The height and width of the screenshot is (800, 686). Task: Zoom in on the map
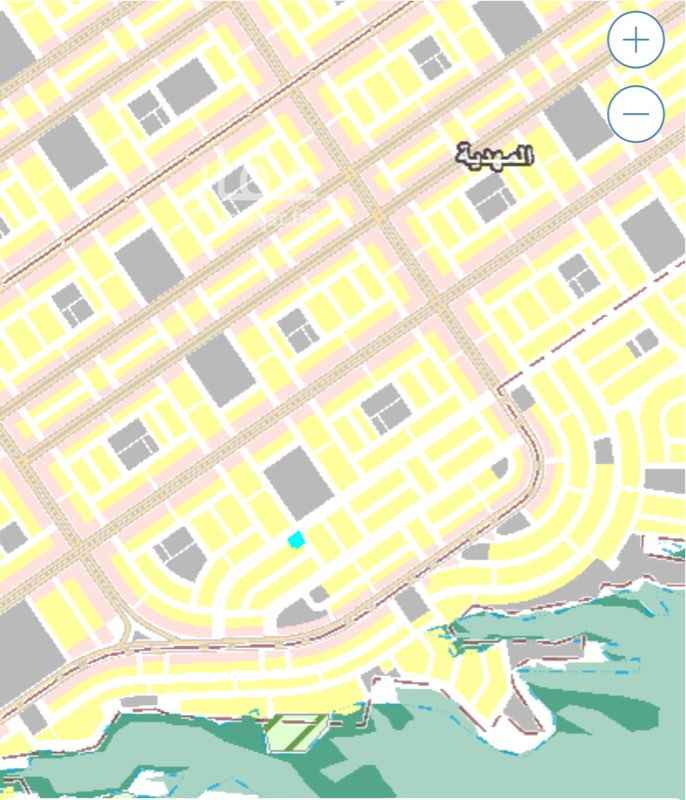[636, 40]
